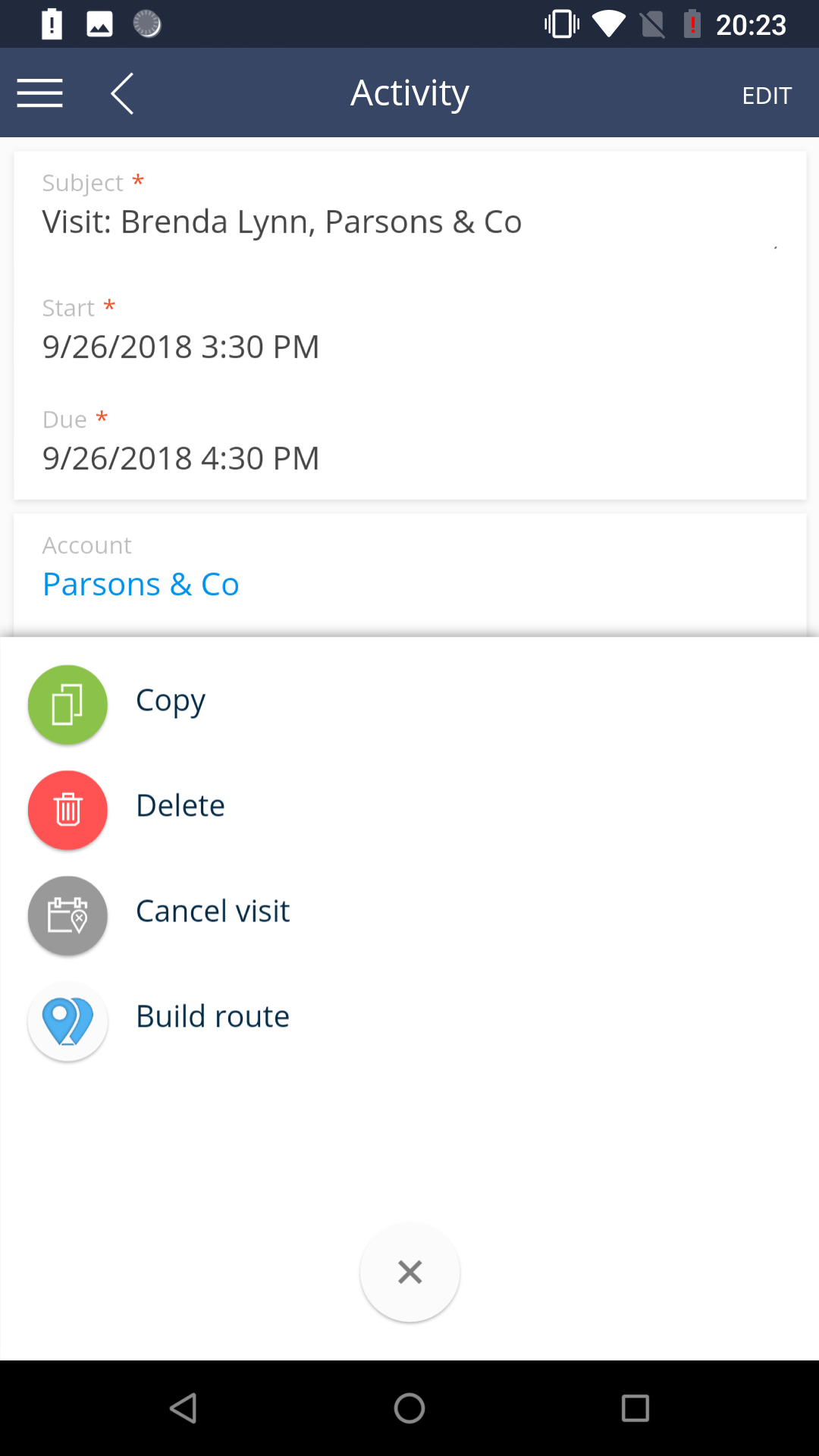Tap EDIT to modify the activity
The height and width of the screenshot is (1456, 819).
click(x=766, y=96)
